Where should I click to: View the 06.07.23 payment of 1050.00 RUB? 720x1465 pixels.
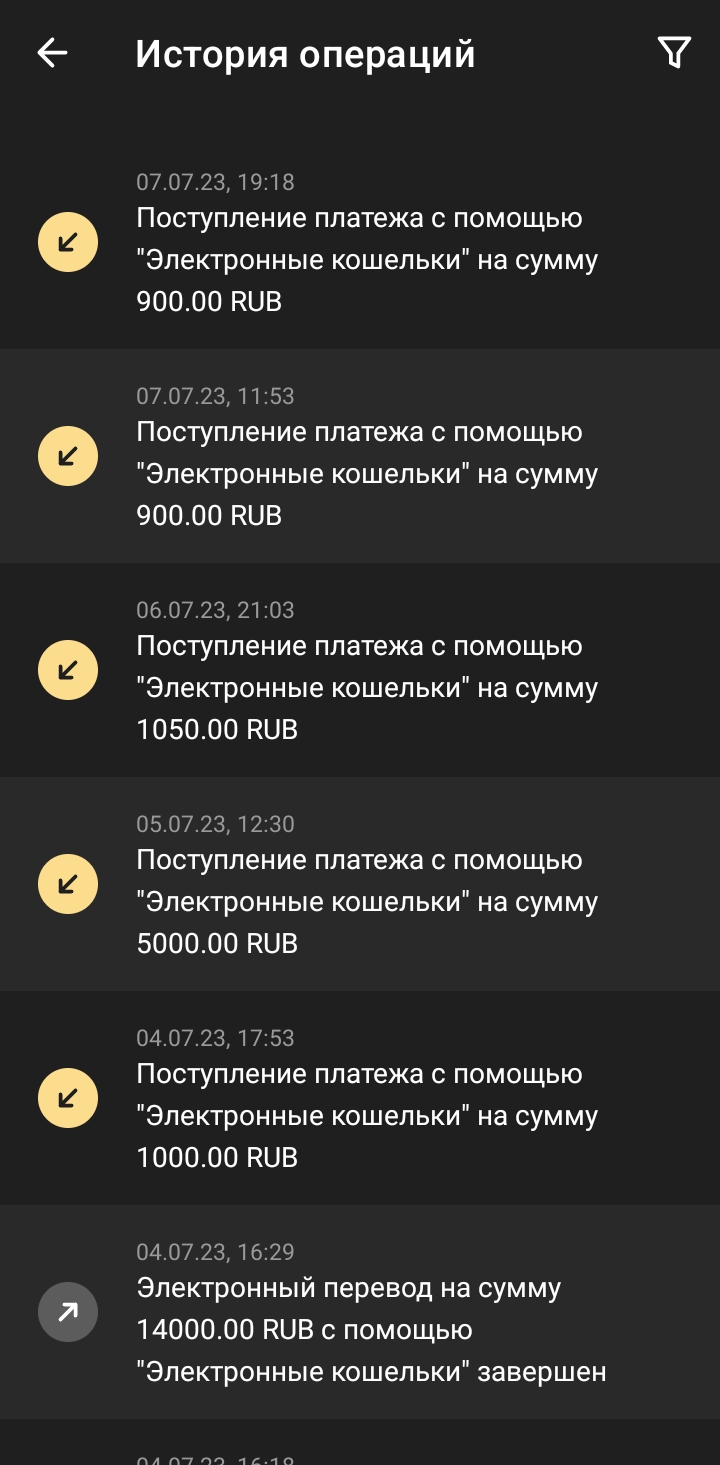tap(360, 670)
